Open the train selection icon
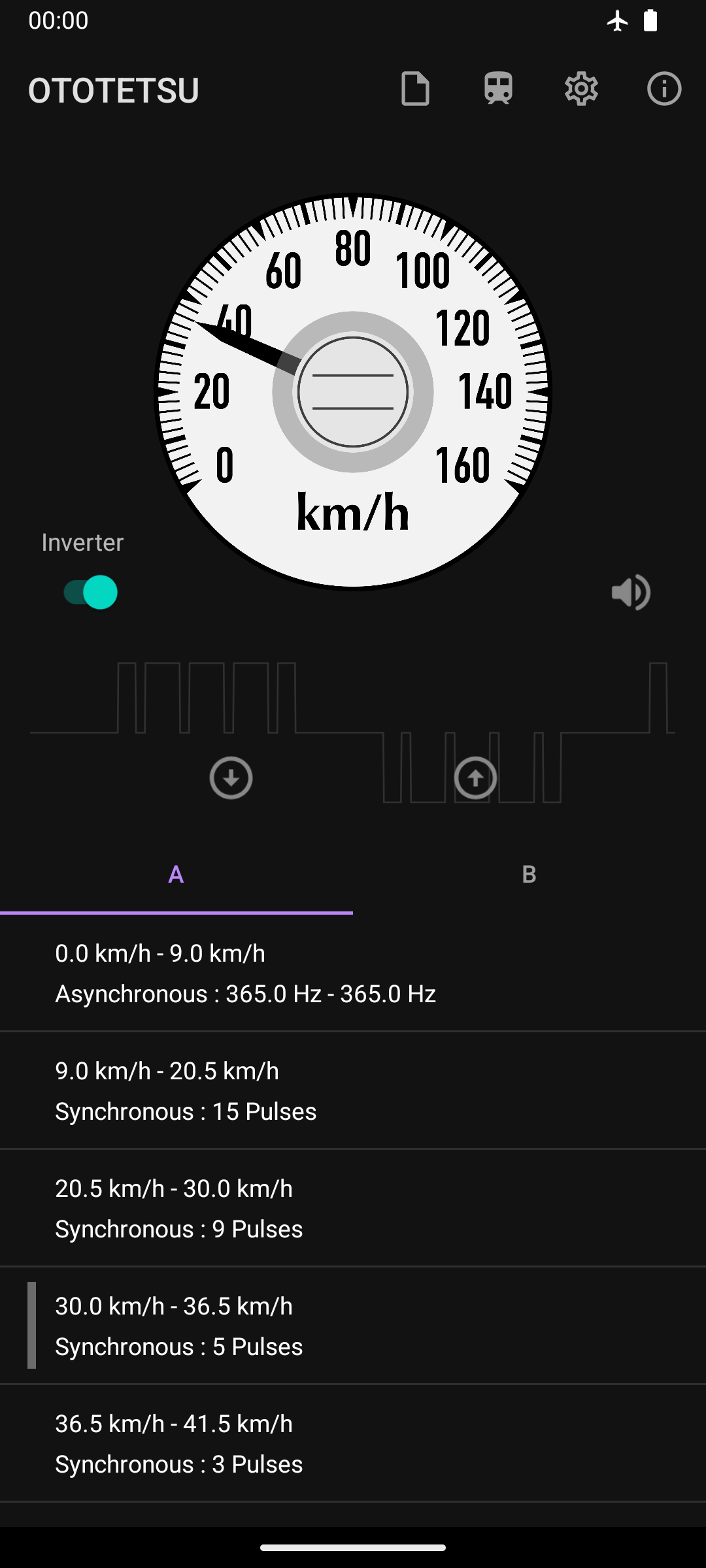Image resolution: width=706 pixels, height=1568 pixels. pyautogui.click(x=498, y=89)
